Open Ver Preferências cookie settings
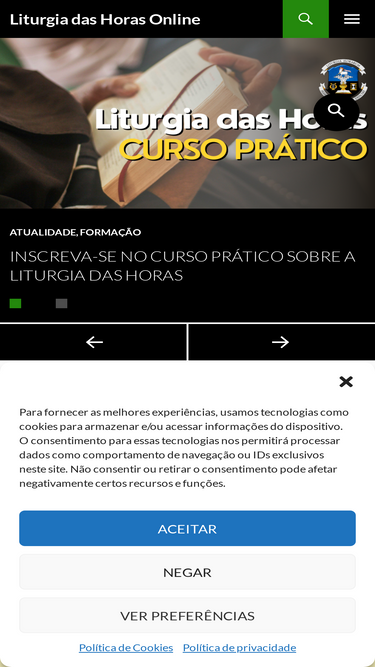 pyautogui.click(x=188, y=615)
